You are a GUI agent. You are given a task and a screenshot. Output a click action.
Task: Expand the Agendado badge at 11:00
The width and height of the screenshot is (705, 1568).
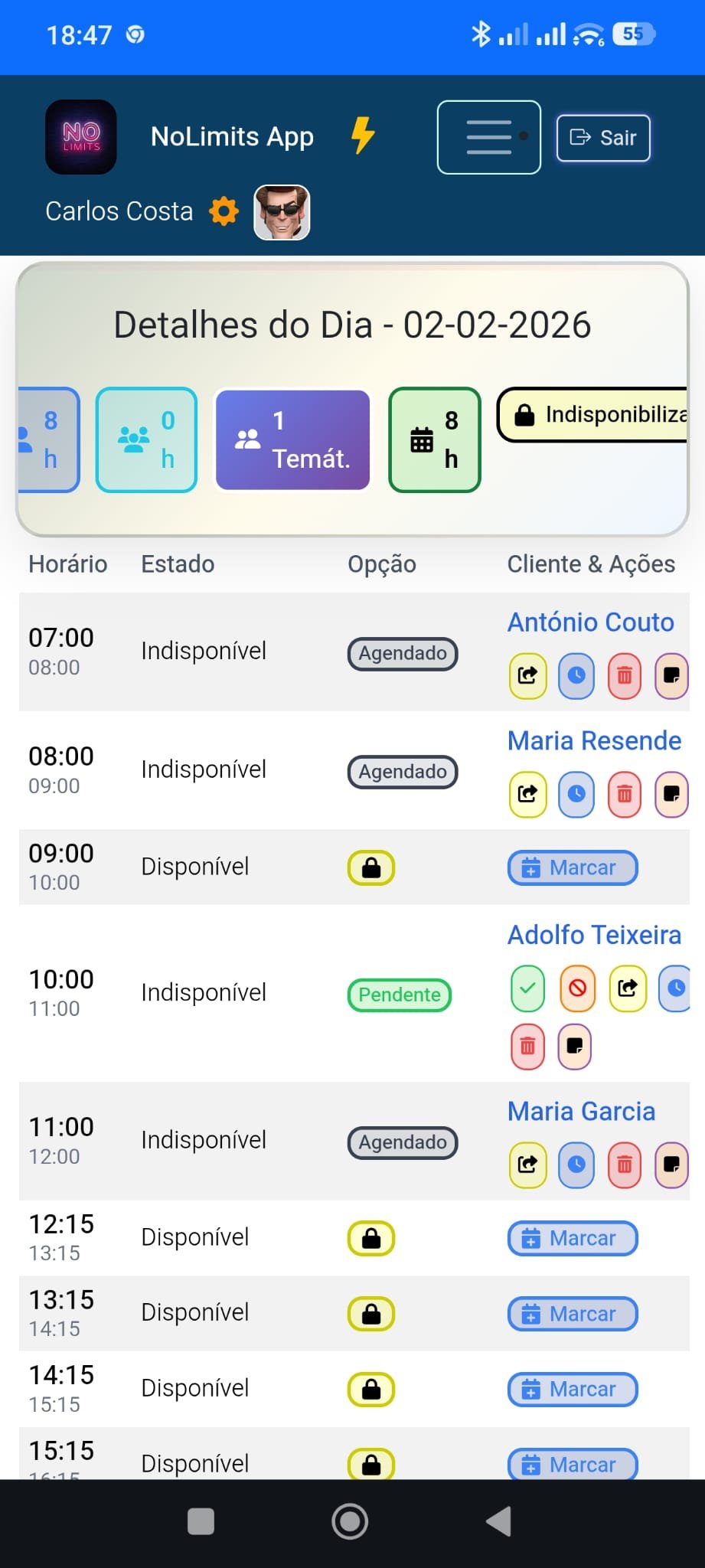point(402,1142)
